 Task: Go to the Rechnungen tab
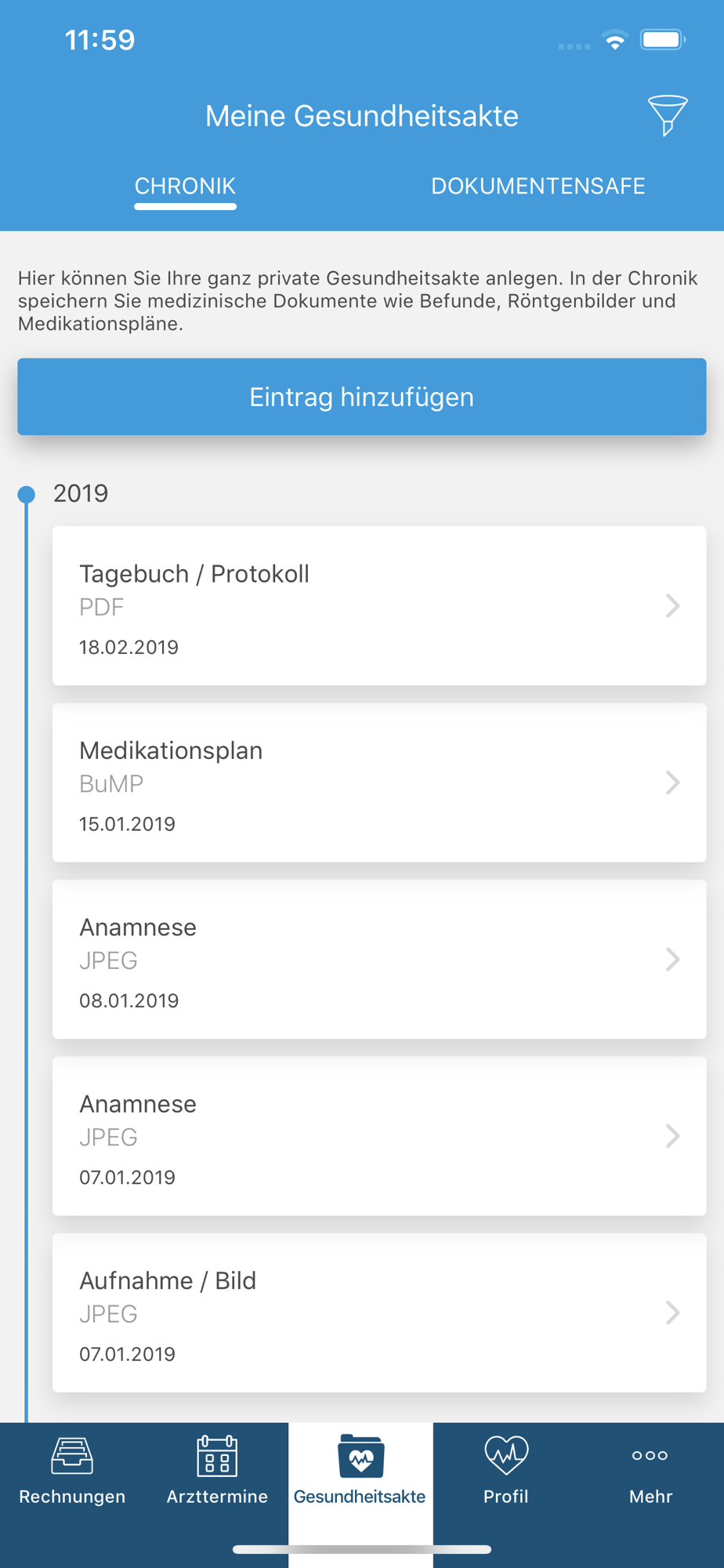(72, 1472)
